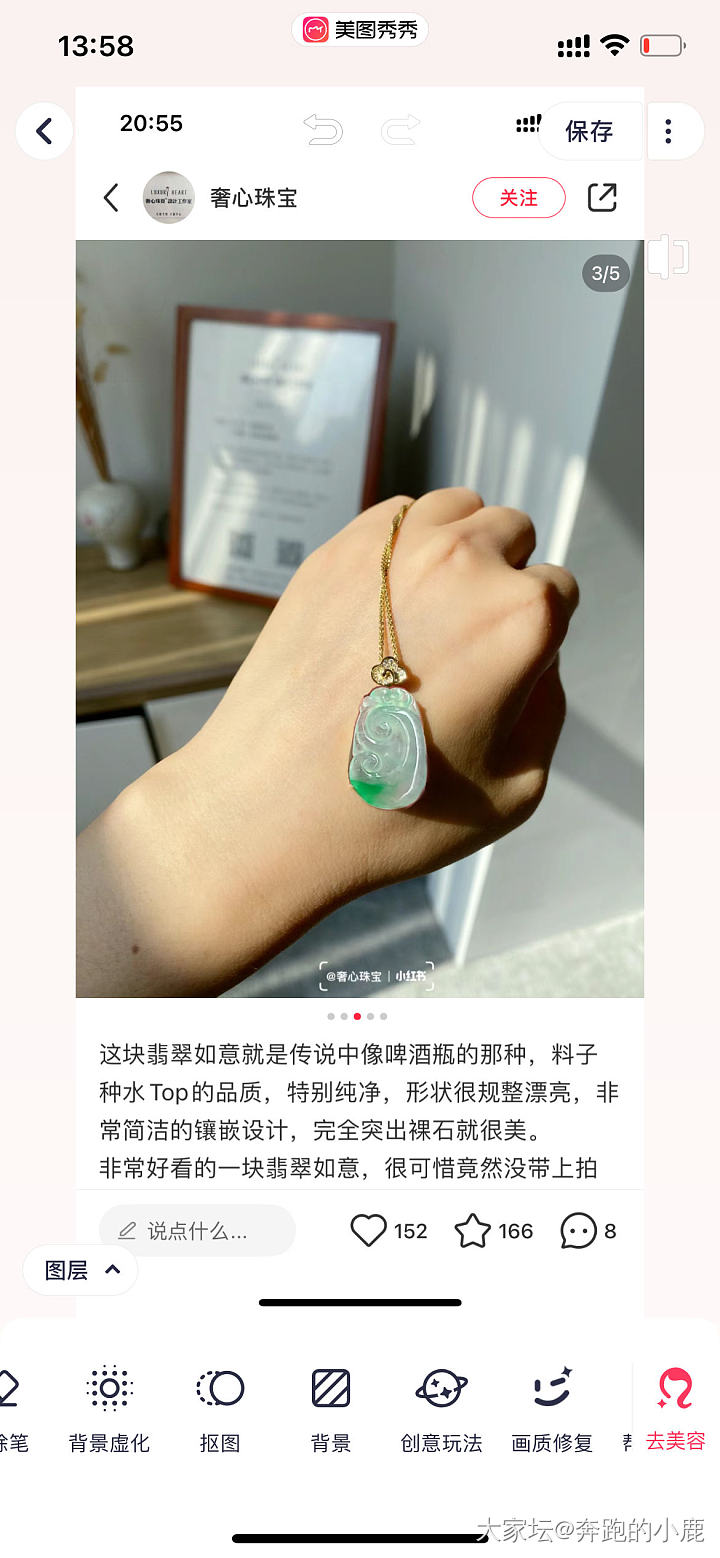Undo the last edit
Image resolution: width=720 pixels, height=1558 pixels.
pyautogui.click(x=323, y=130)
